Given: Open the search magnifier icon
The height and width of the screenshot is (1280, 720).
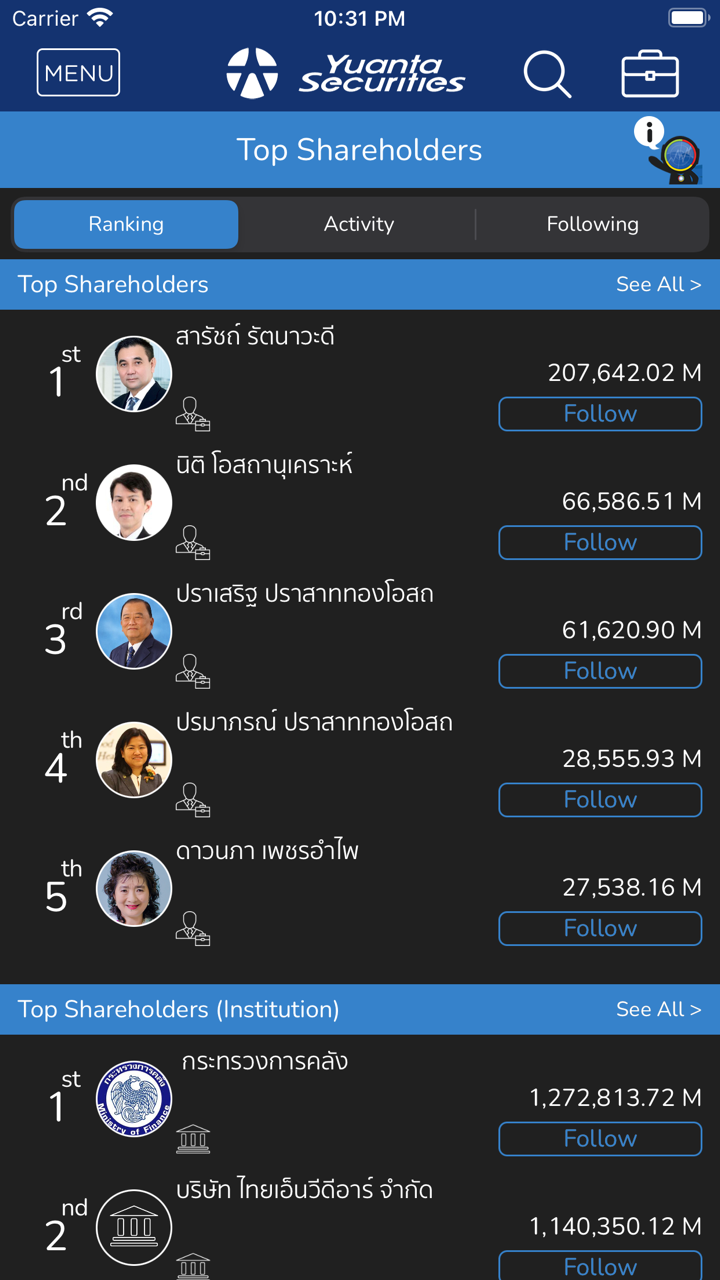Looking at the screenshot, I should click(x=547, y=73).
